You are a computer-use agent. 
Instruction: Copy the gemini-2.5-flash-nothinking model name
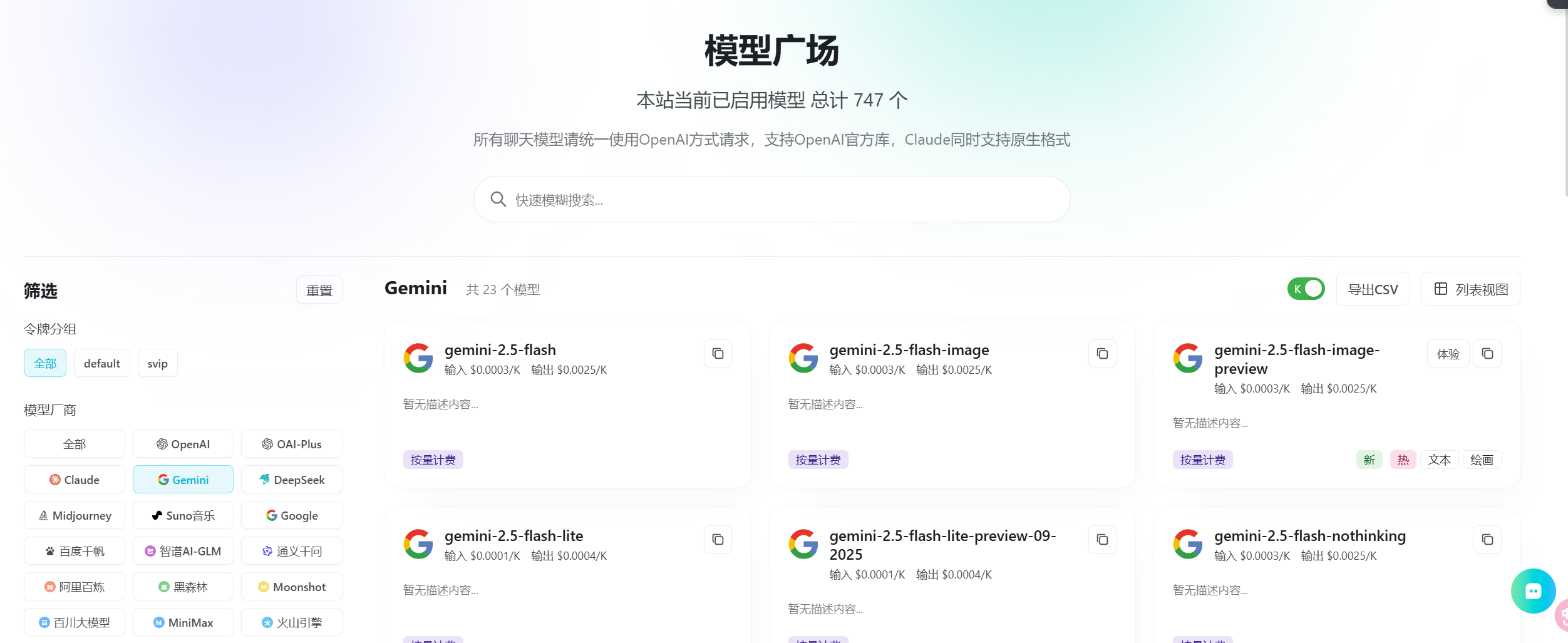[1487, 540]
